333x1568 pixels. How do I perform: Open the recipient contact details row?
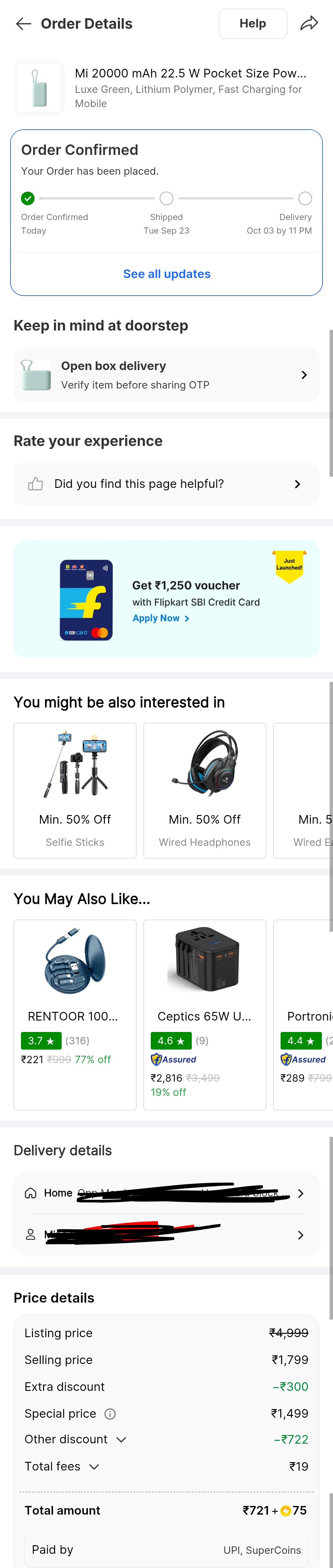[x=166, y=1234]
